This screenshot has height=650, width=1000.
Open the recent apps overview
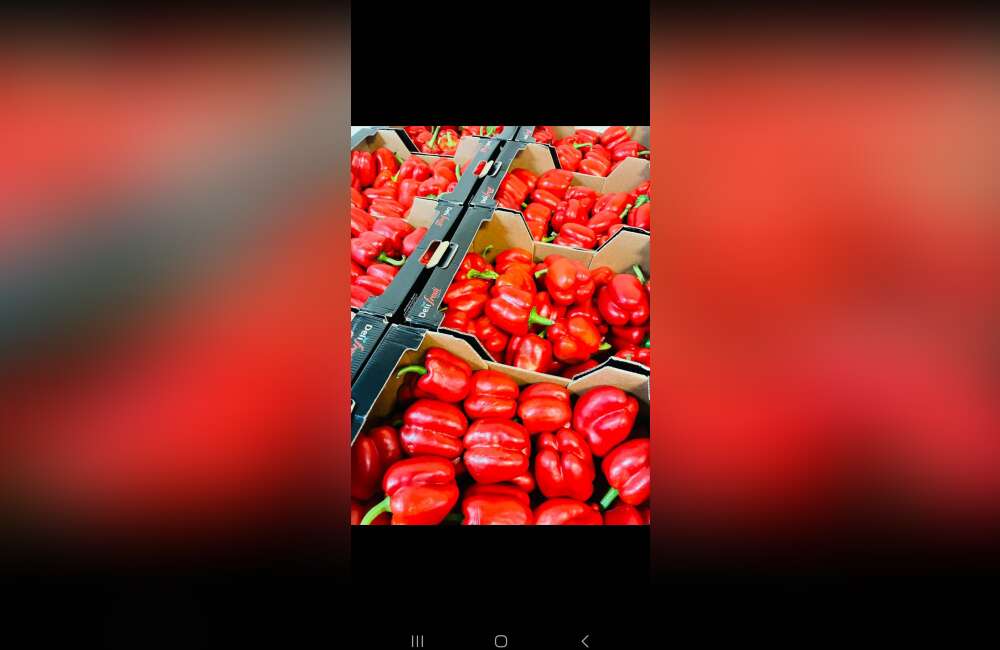[418, 641]
